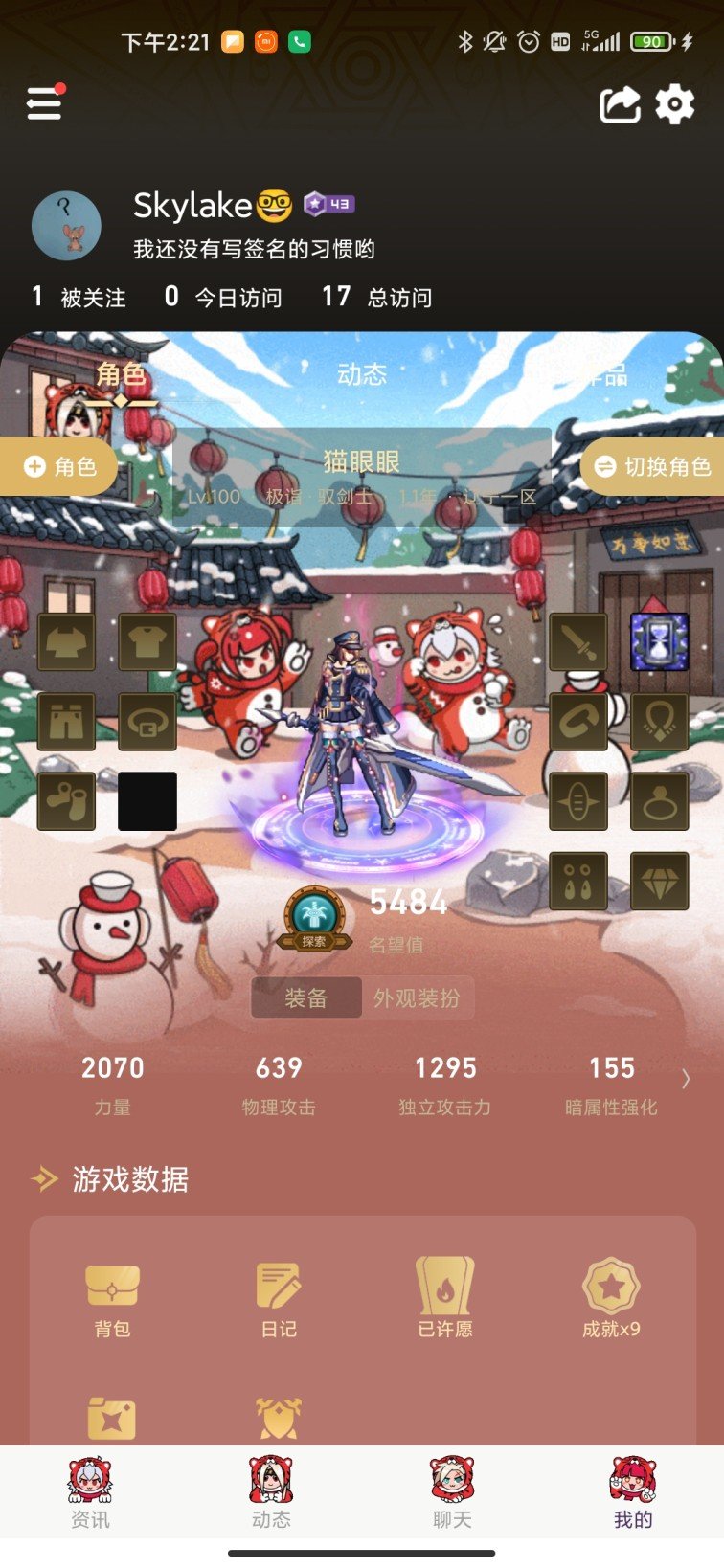Share this profile page
This screenshot has width=724, height=1568.
click(x=619, y=104)
